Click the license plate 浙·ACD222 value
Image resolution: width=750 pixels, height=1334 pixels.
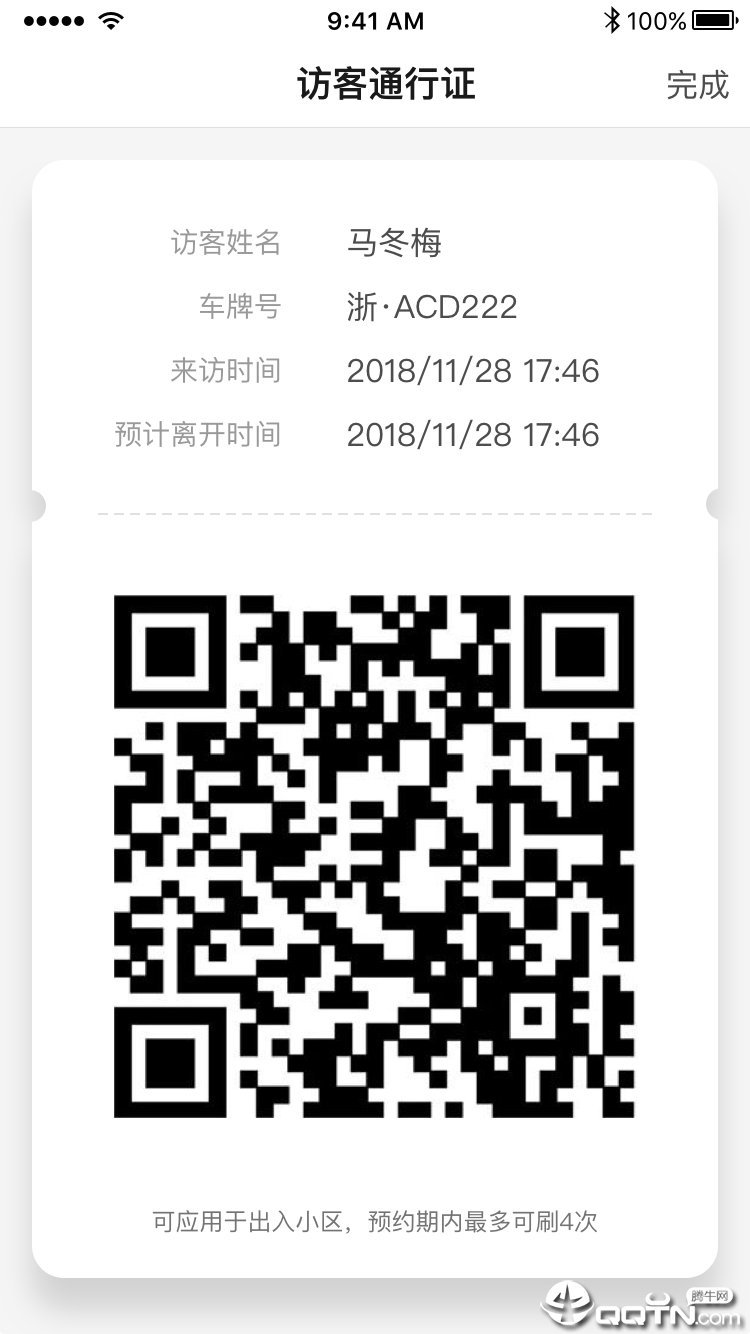point(432,307)
